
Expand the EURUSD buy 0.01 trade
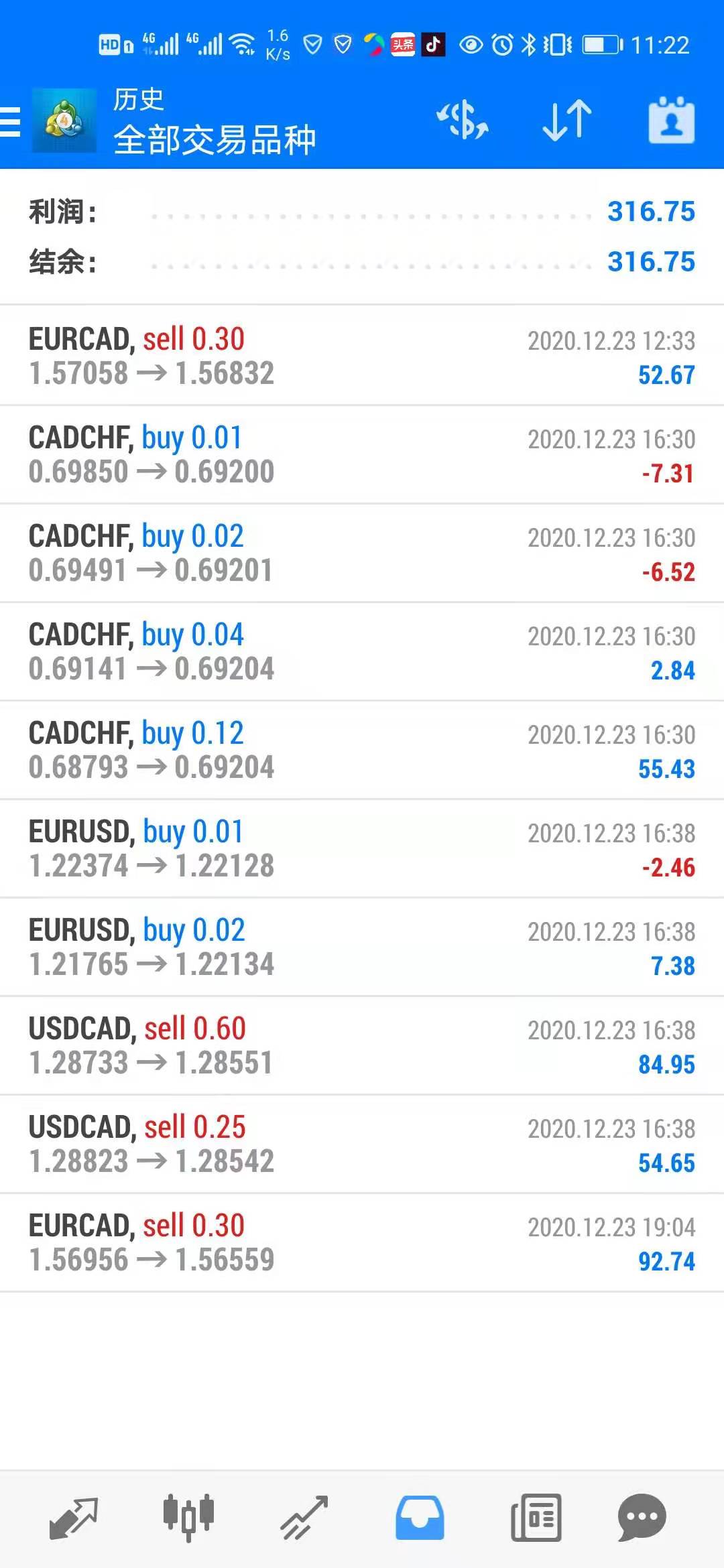(362, 848)
